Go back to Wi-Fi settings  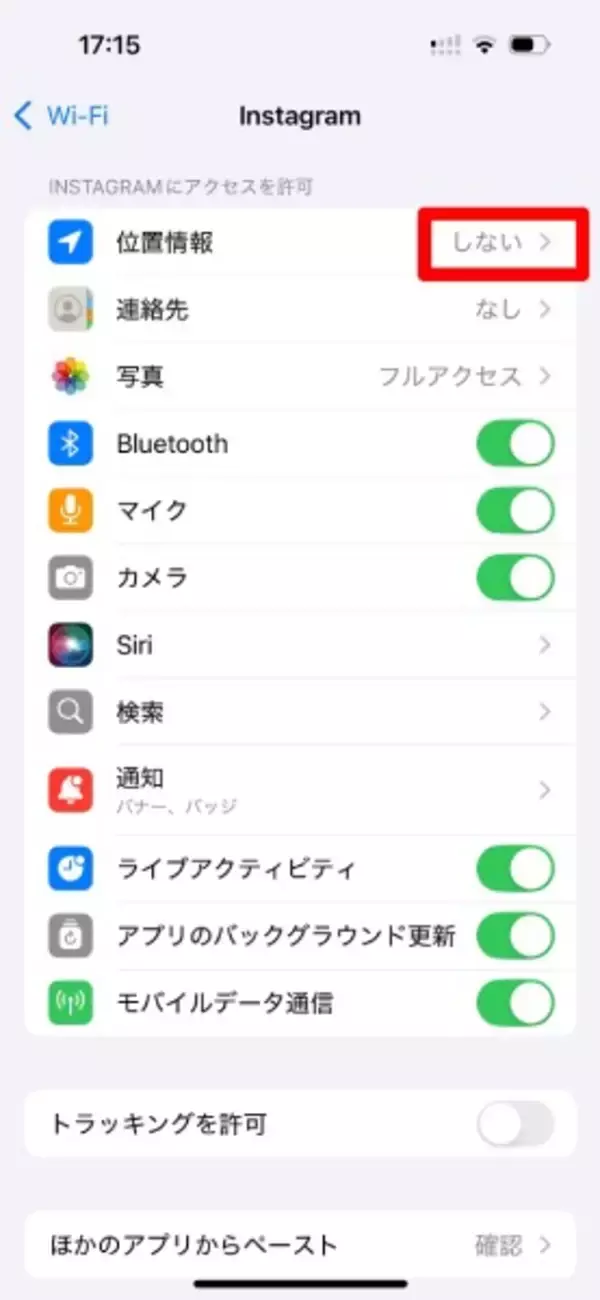pyautogui.click(x=62, y=116)
